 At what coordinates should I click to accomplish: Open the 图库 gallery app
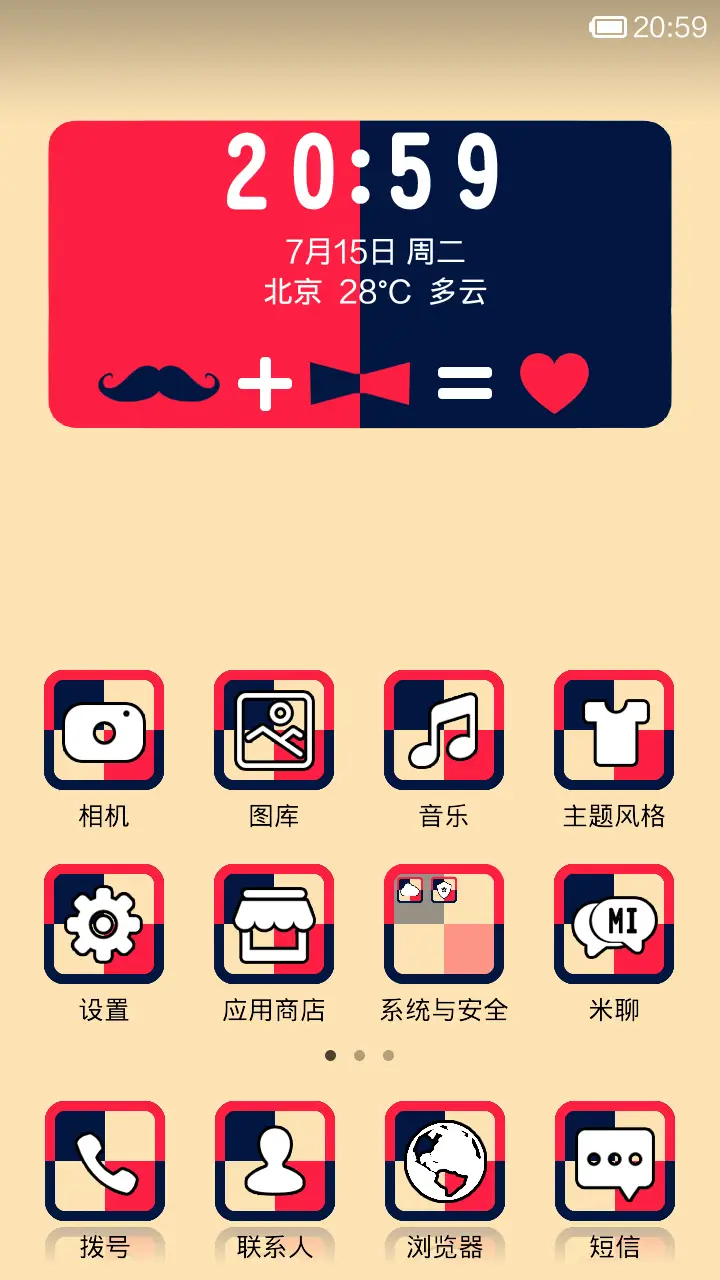coord(274,730)
